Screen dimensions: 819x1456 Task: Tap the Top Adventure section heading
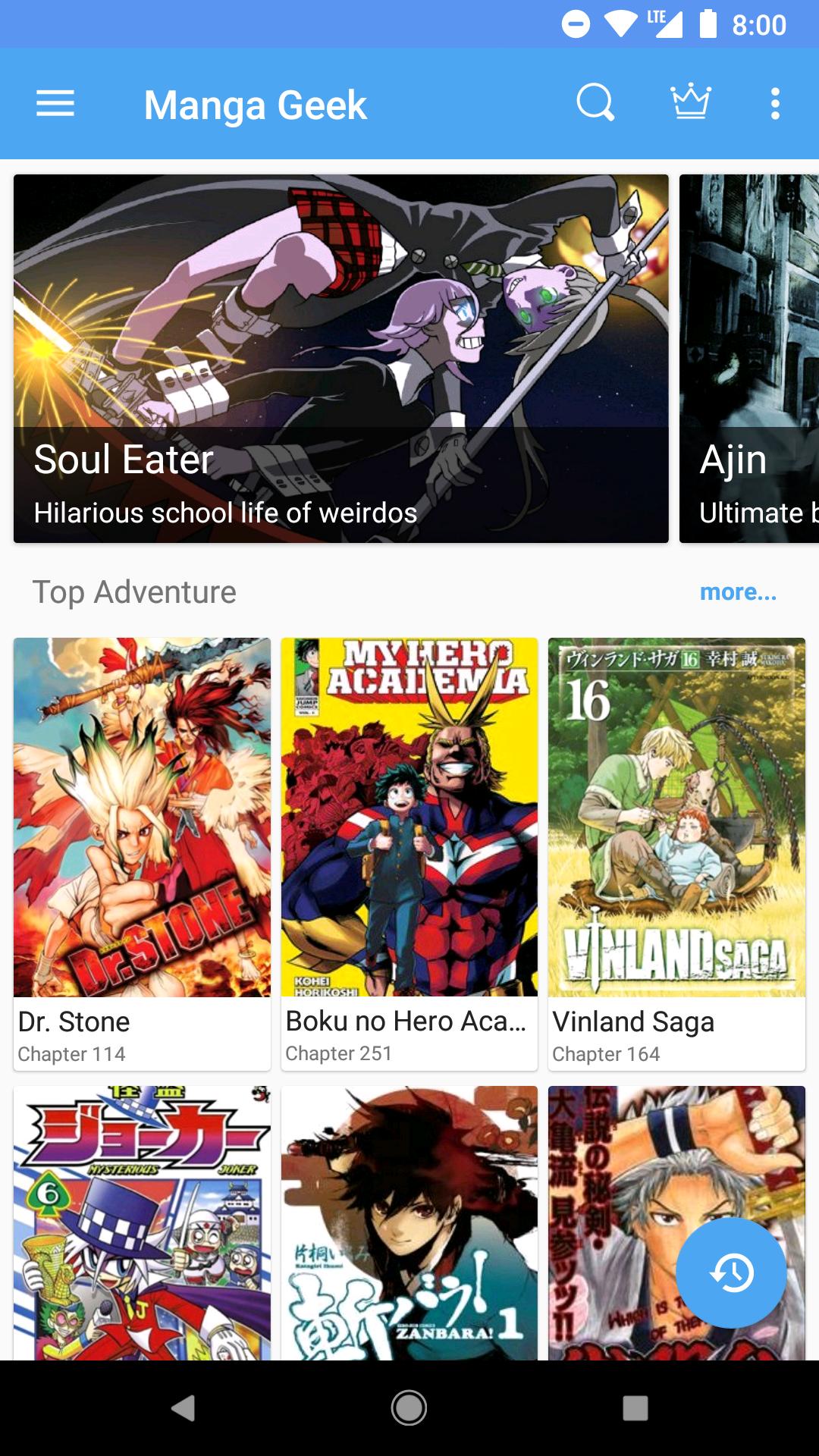click(x=134, y=593)
